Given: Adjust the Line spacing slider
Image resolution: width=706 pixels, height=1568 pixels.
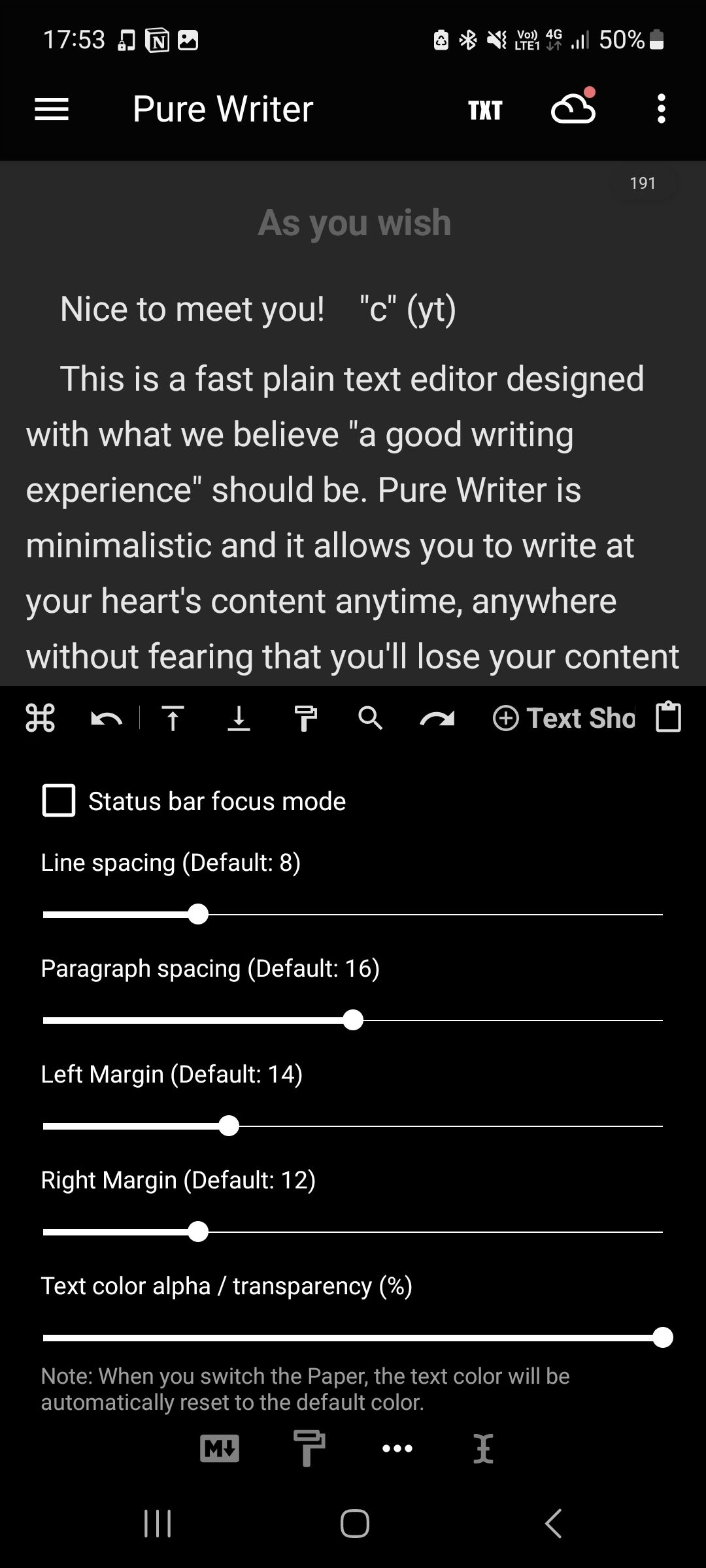Looking at the screenshot, I should tap(198, 915).
